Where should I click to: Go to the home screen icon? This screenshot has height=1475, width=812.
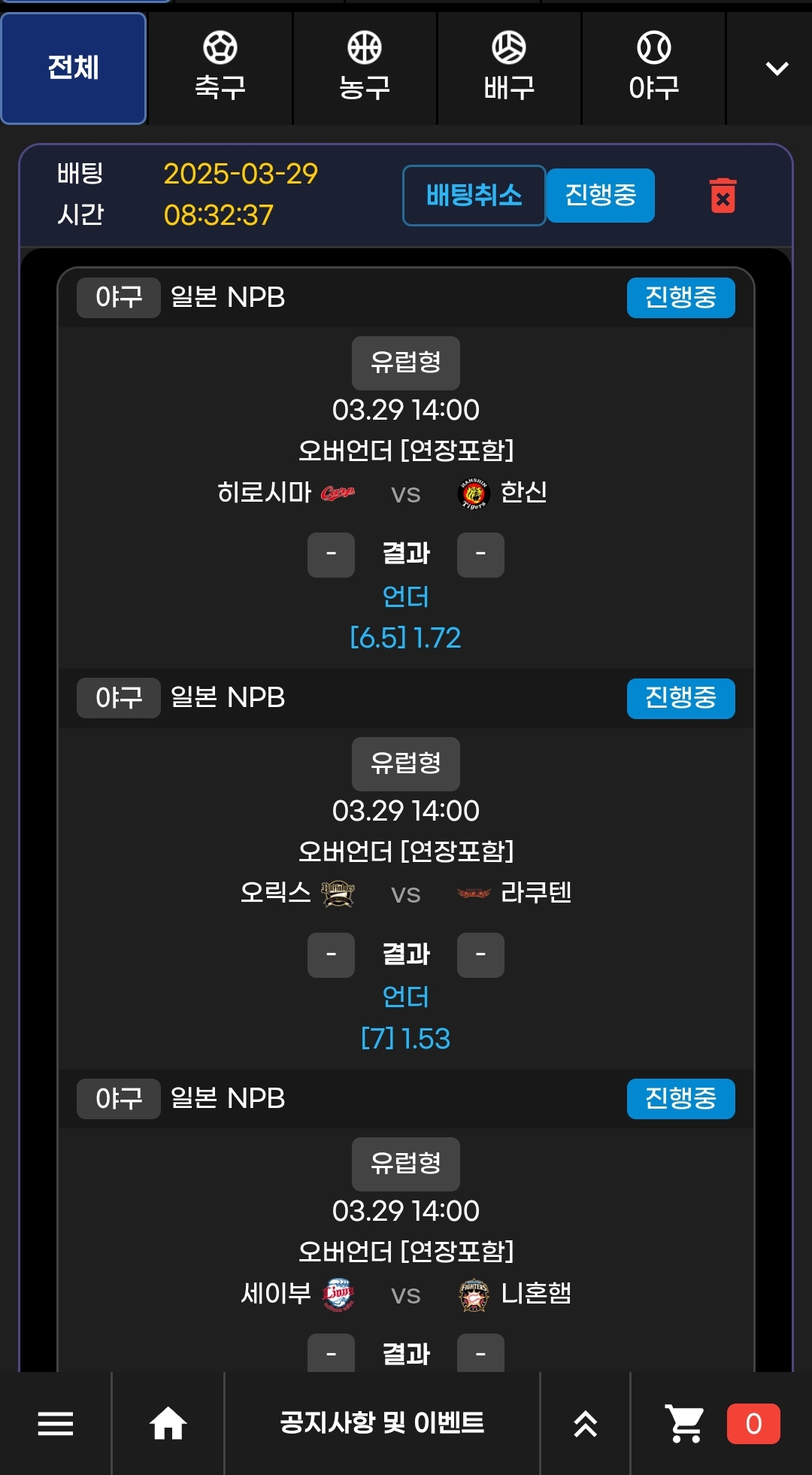click(168, 1423)
